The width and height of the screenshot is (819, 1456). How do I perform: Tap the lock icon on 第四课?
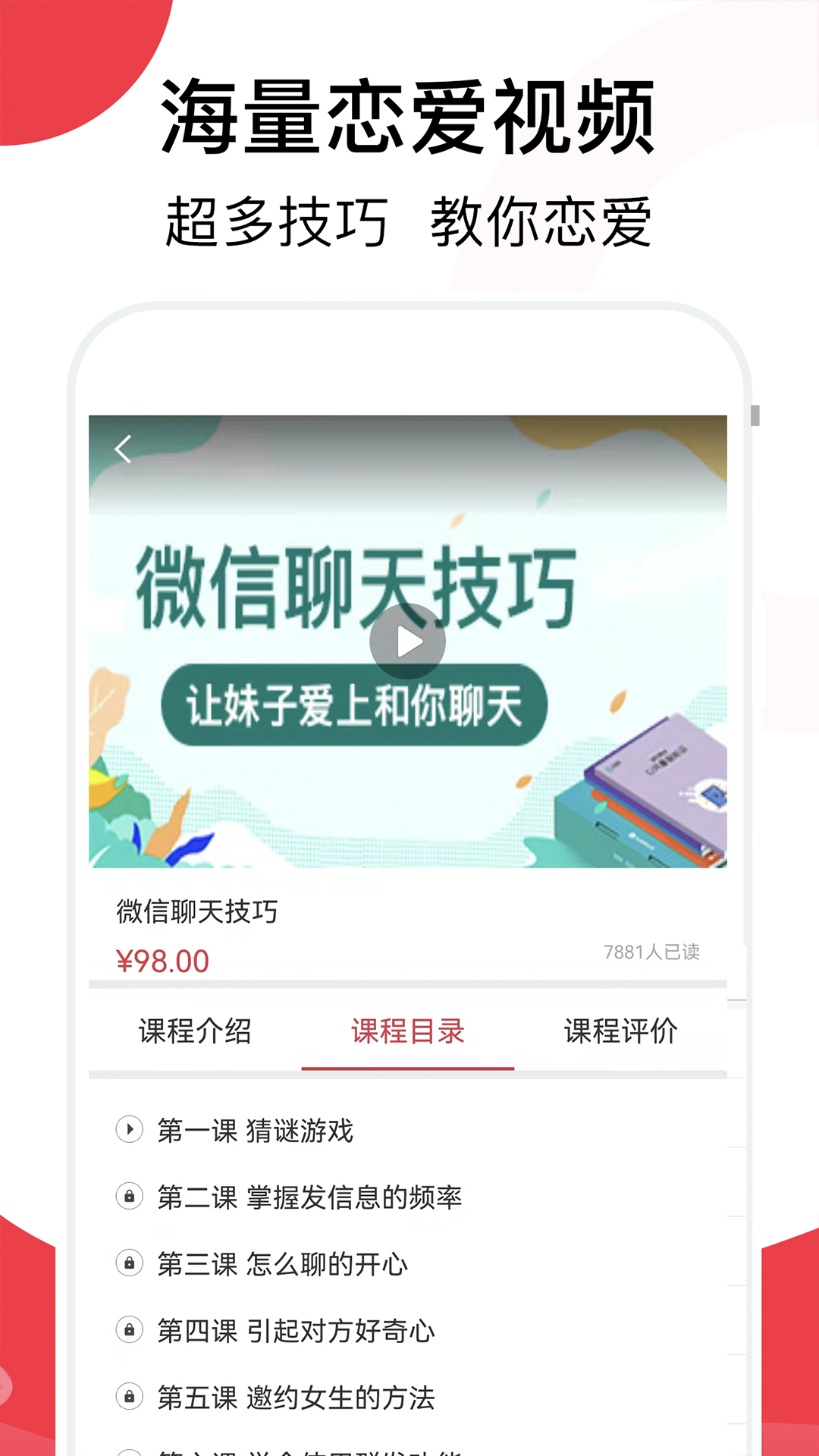(129, 1329)
